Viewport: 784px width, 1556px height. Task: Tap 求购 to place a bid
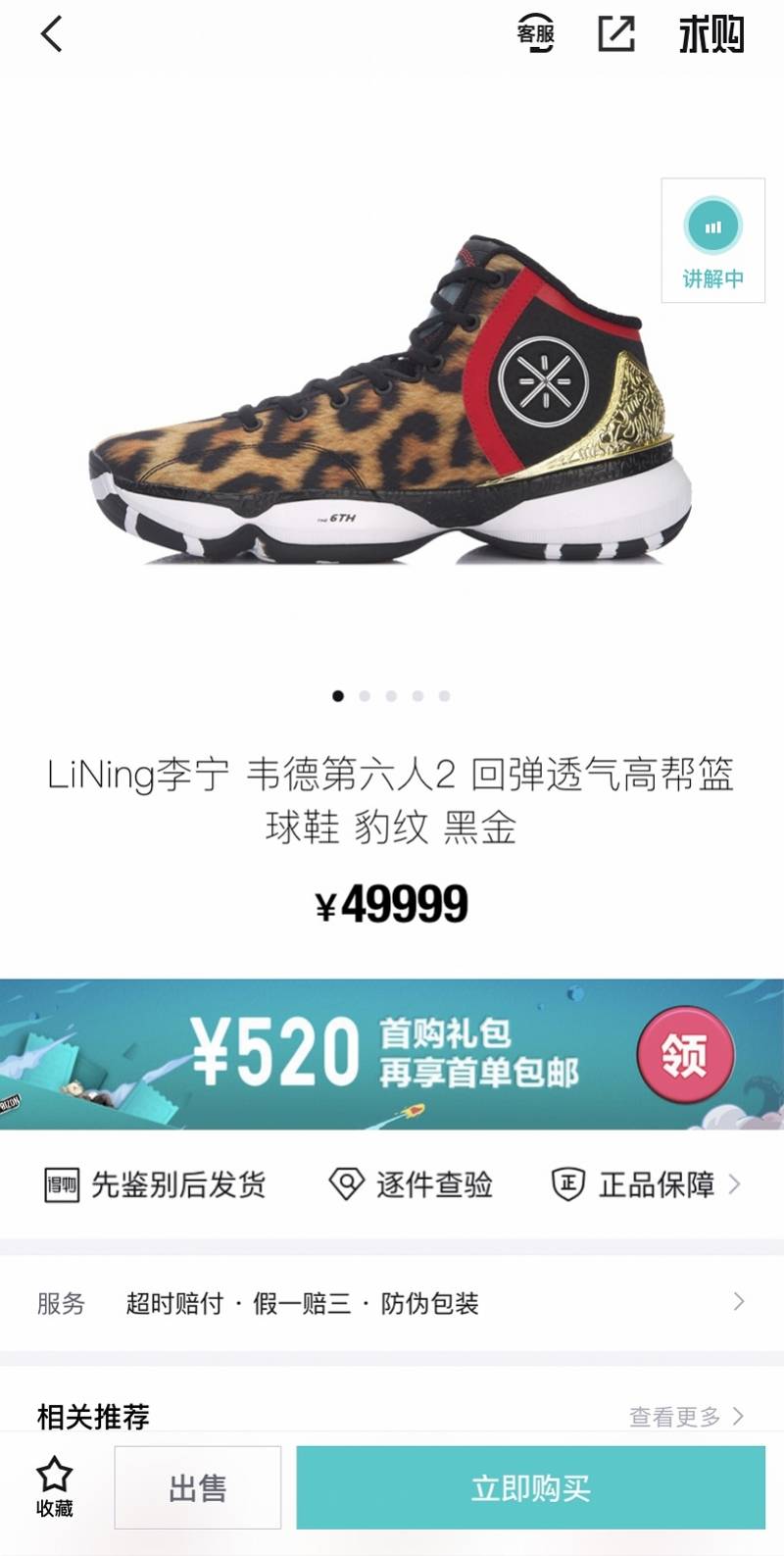(711, 35)
